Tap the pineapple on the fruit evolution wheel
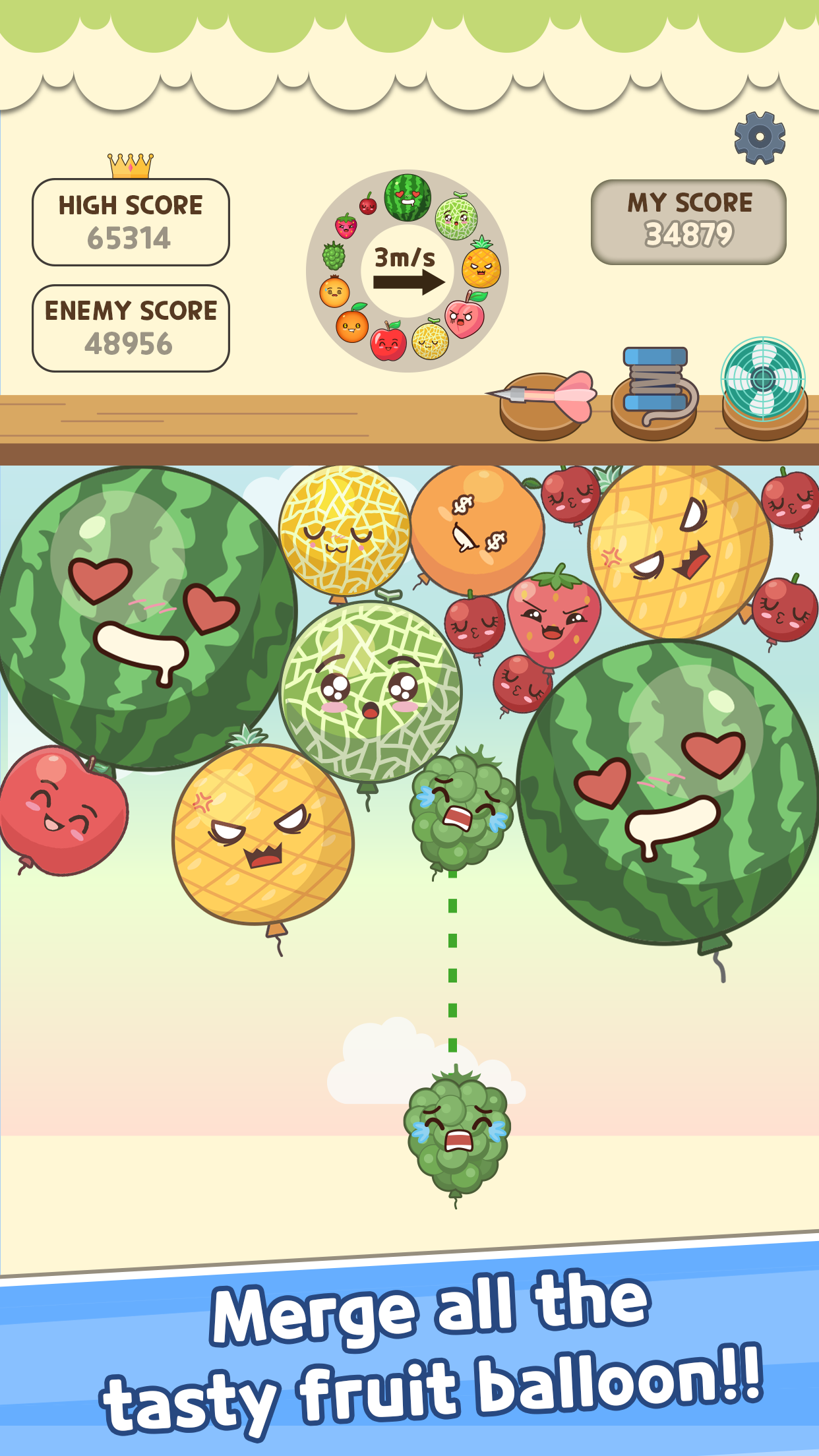This screenshot has height=1456, width=819. point(481,269)
